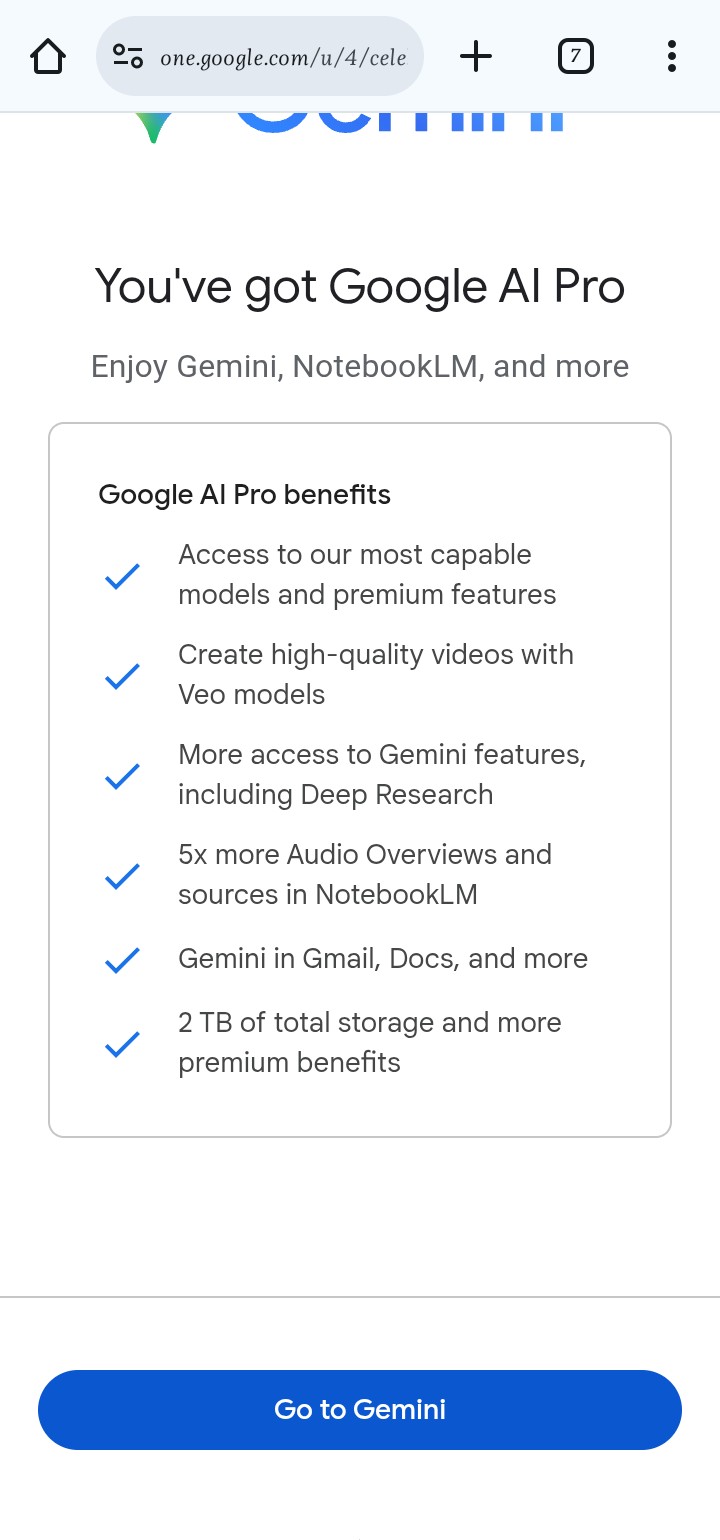Show the open tabs switcher
720x1540 pixels.
coord(575,56)
